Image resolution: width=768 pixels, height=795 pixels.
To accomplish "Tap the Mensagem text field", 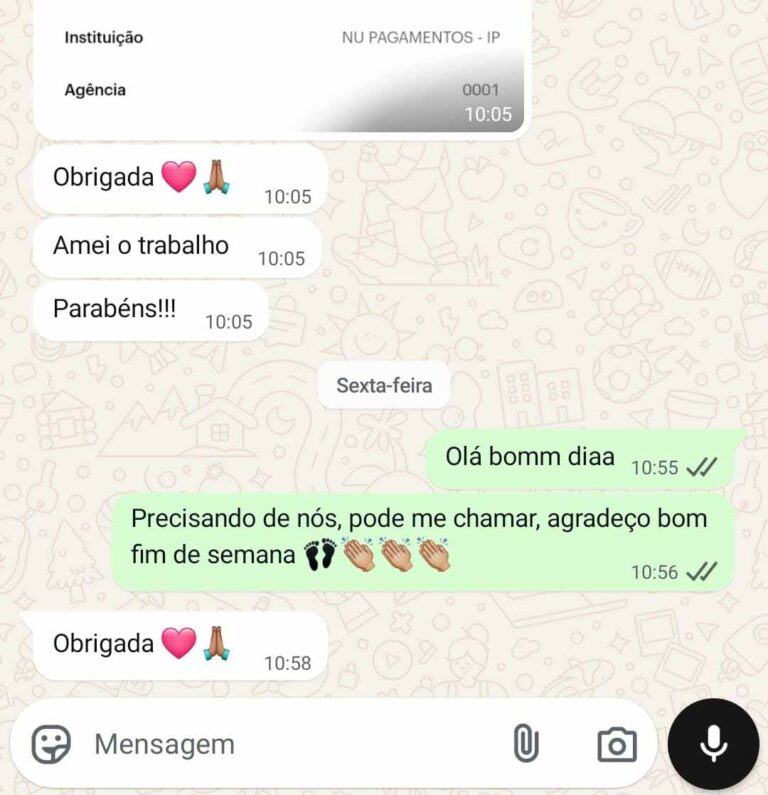I will (290, 744).
